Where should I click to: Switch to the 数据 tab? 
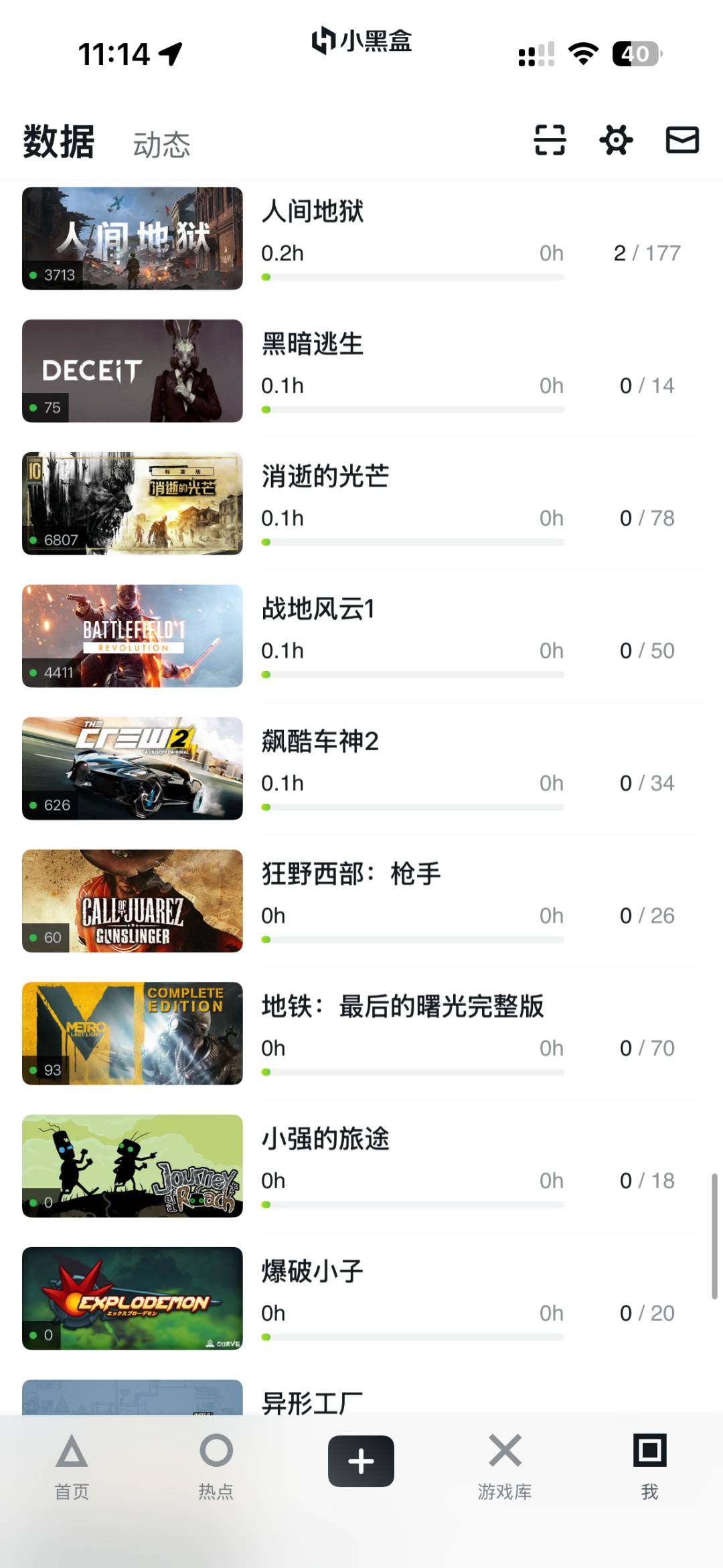tap(58, 141)
